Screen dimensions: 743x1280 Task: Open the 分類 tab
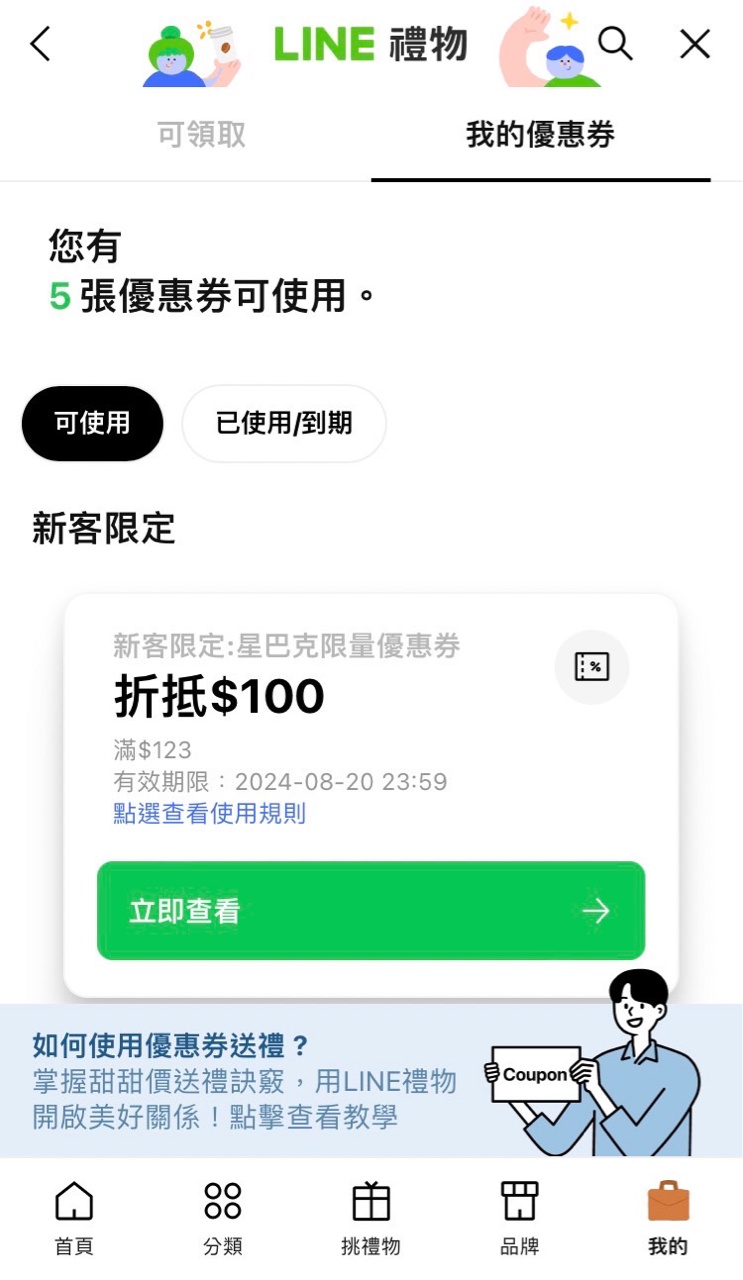222,1218
